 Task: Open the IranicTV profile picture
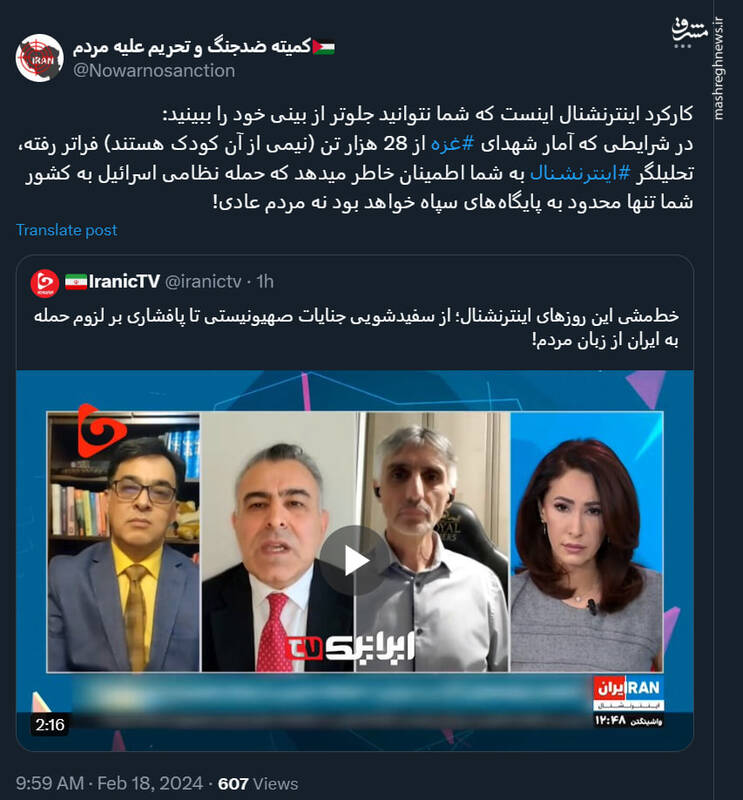pyautogui.click(x=46, y=283)
